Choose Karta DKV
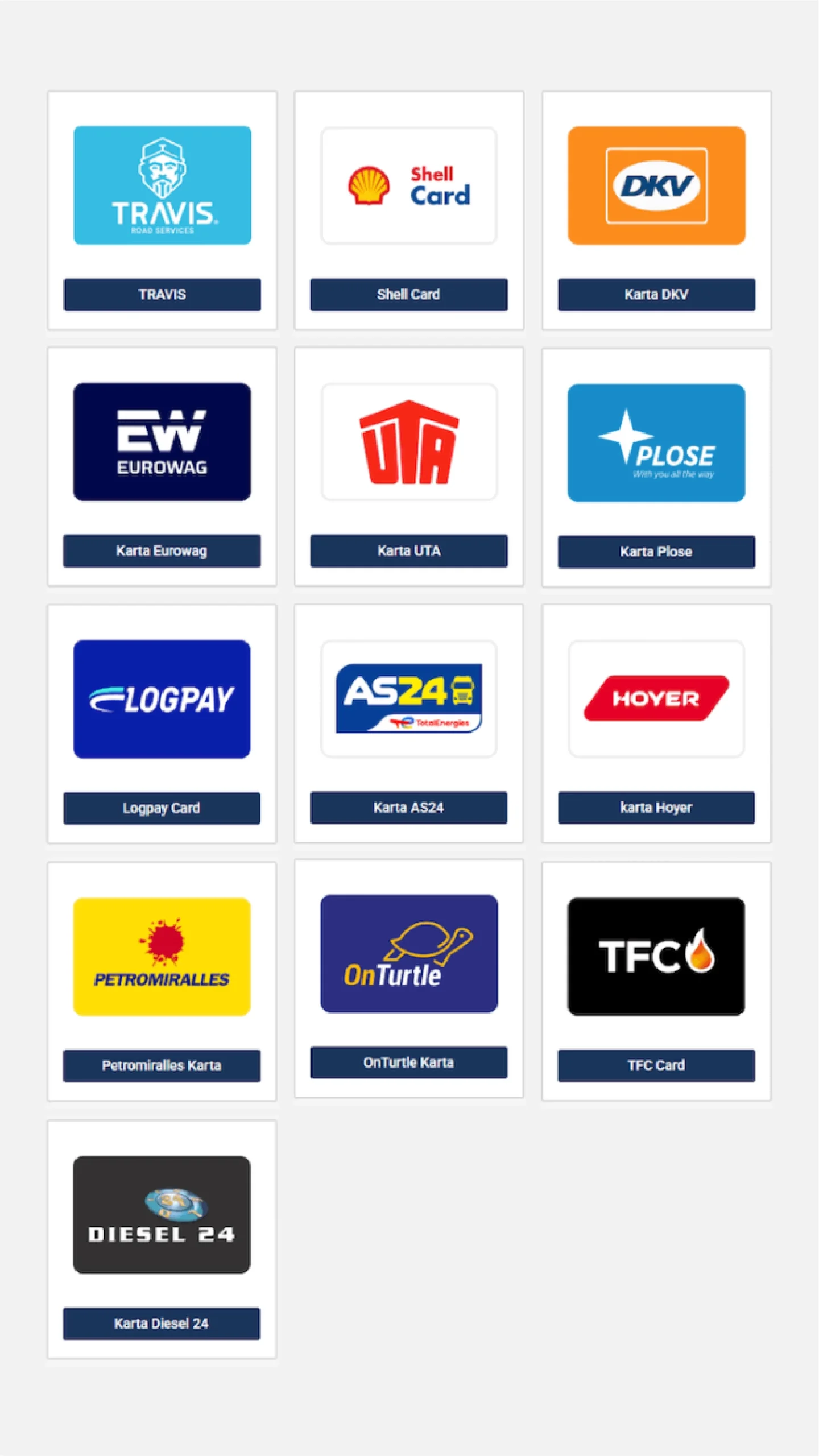 (656, 294)
